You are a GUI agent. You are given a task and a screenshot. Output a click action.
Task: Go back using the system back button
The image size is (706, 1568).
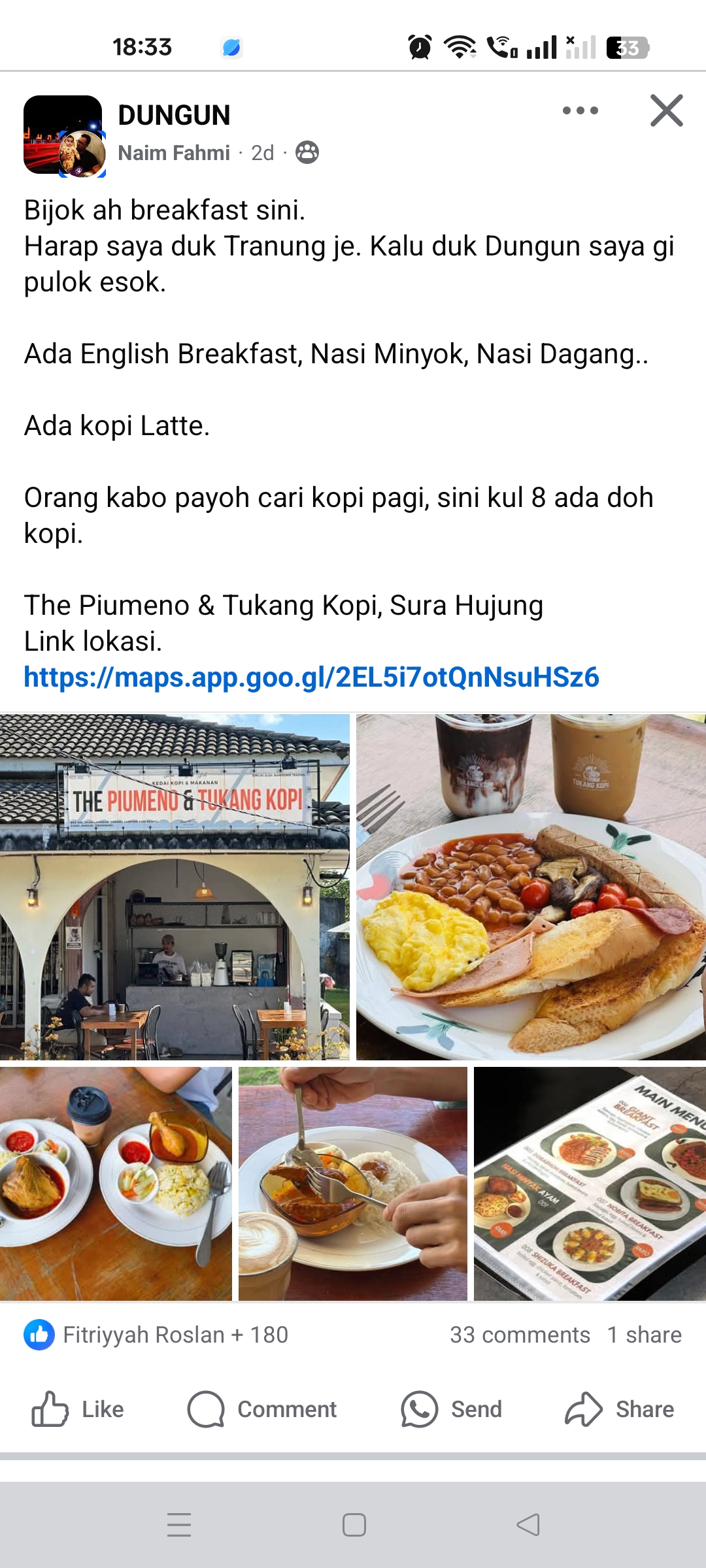(x=528, y=1525)
